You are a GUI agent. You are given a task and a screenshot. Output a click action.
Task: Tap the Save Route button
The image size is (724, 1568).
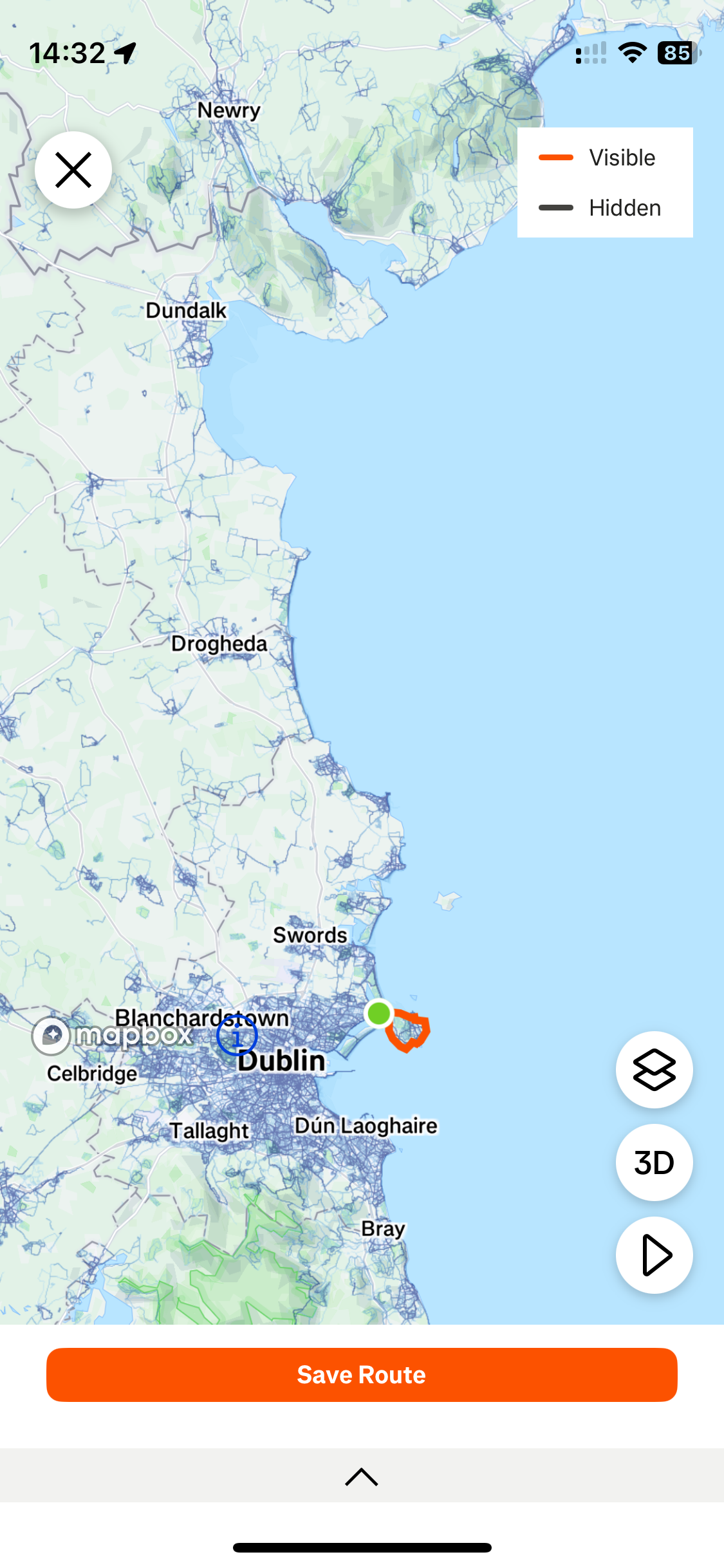[362, 1375]
